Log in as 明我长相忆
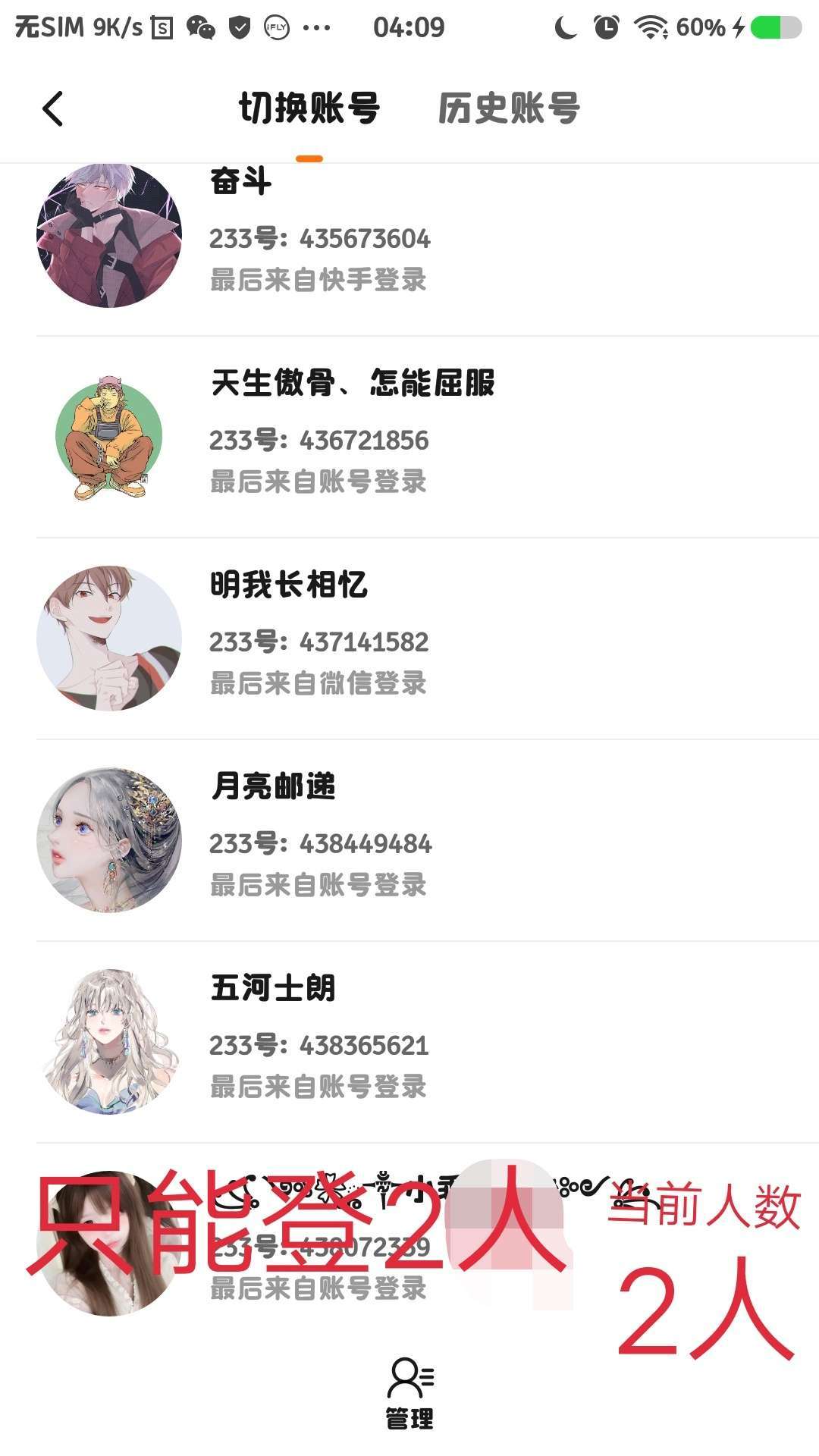 pos(428,639)
